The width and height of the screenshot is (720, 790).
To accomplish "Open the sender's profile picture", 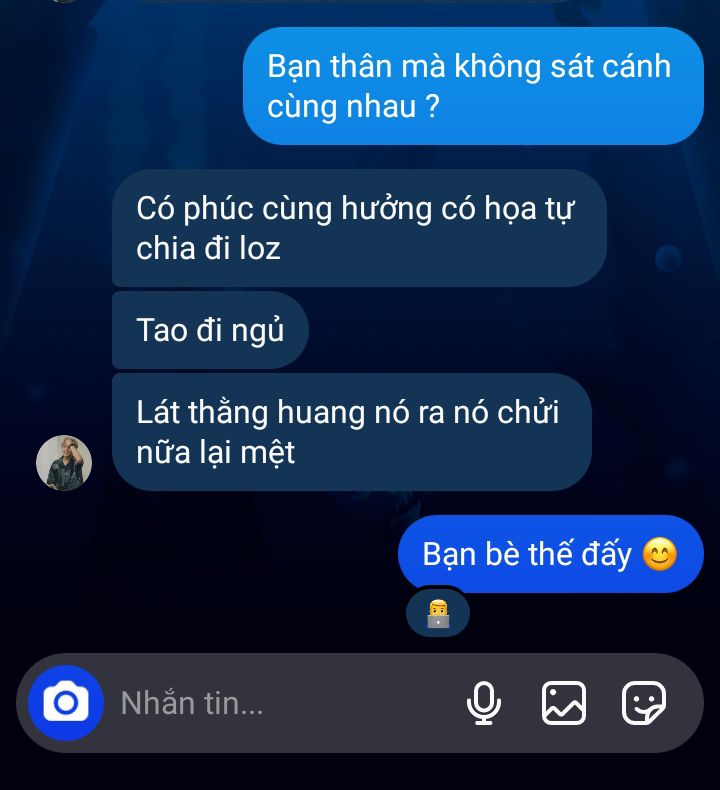I will [64, 463].
